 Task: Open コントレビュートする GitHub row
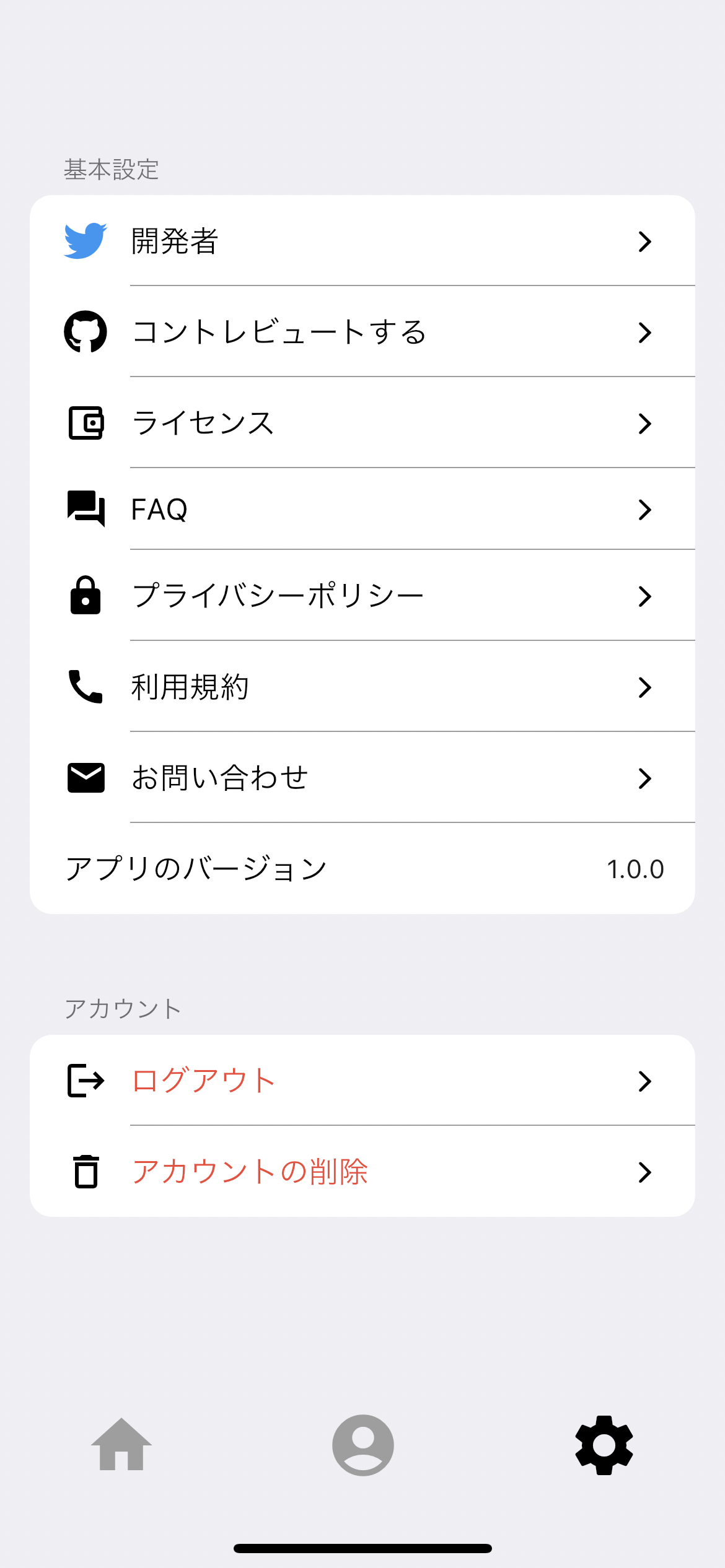point(362,332)
